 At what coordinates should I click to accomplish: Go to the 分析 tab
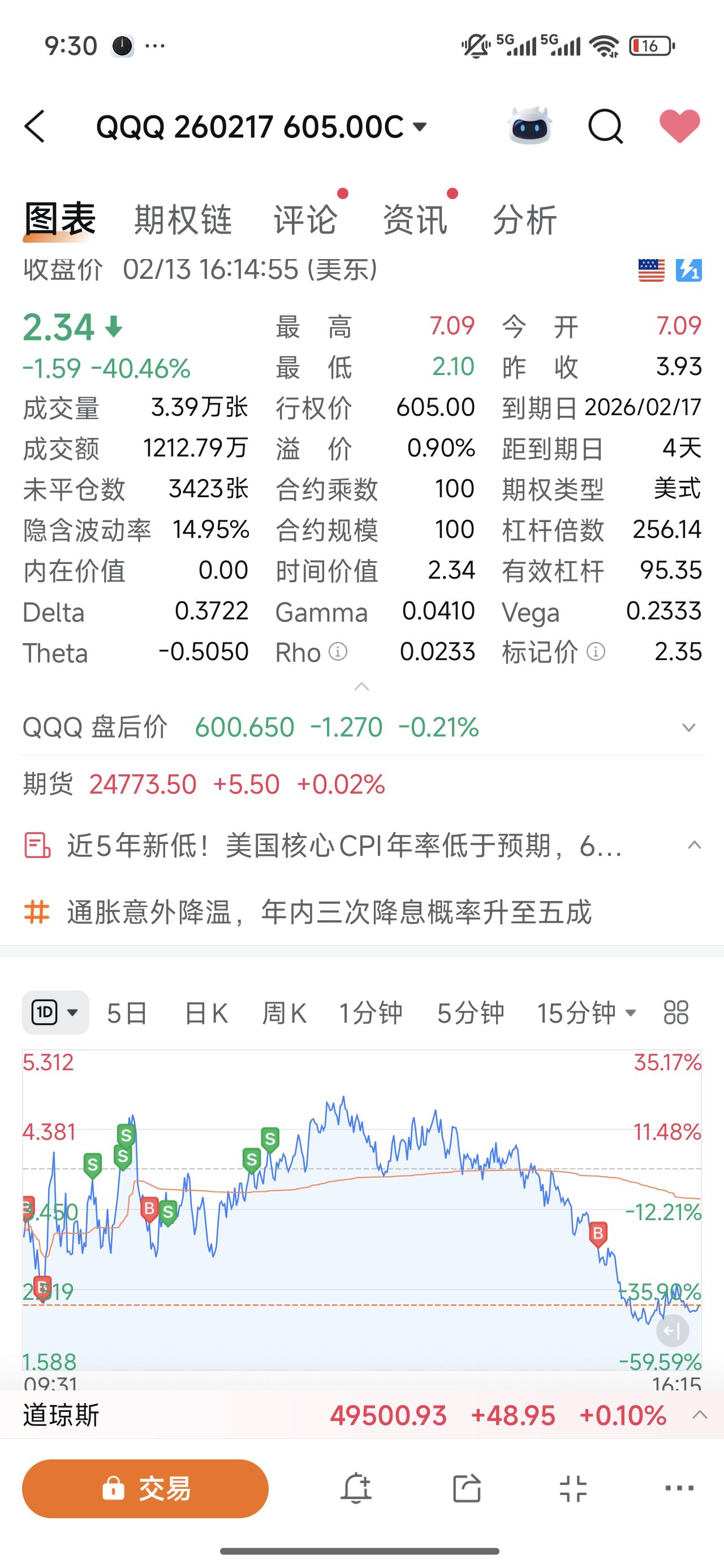tap(524, 219)
